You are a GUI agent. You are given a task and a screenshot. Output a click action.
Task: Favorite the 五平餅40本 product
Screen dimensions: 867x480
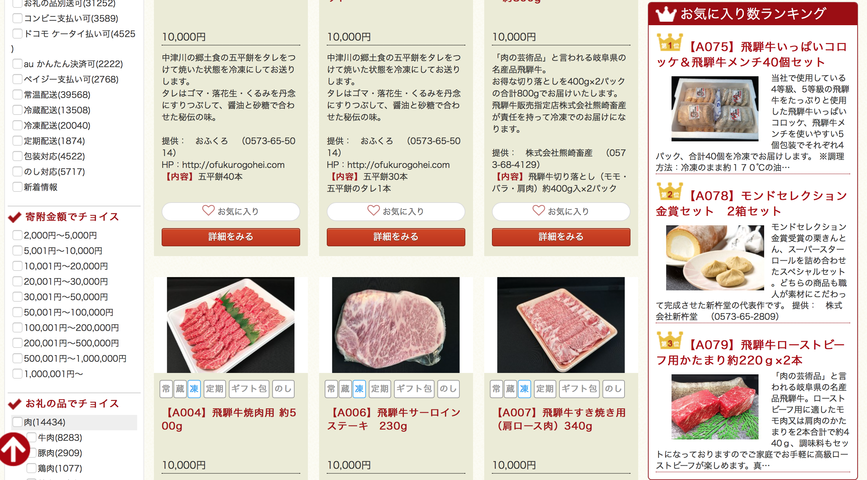tap(231, 211)
